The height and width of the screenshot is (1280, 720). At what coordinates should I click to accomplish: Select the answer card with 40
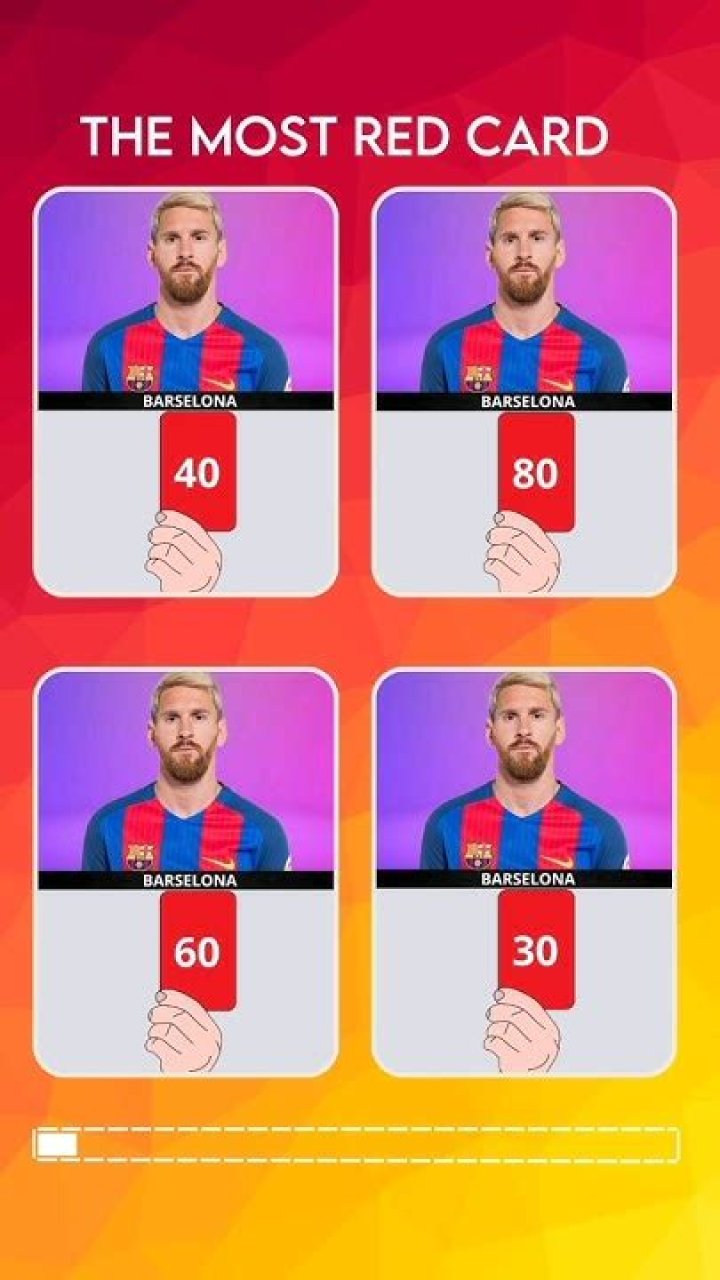click(186, 392)
